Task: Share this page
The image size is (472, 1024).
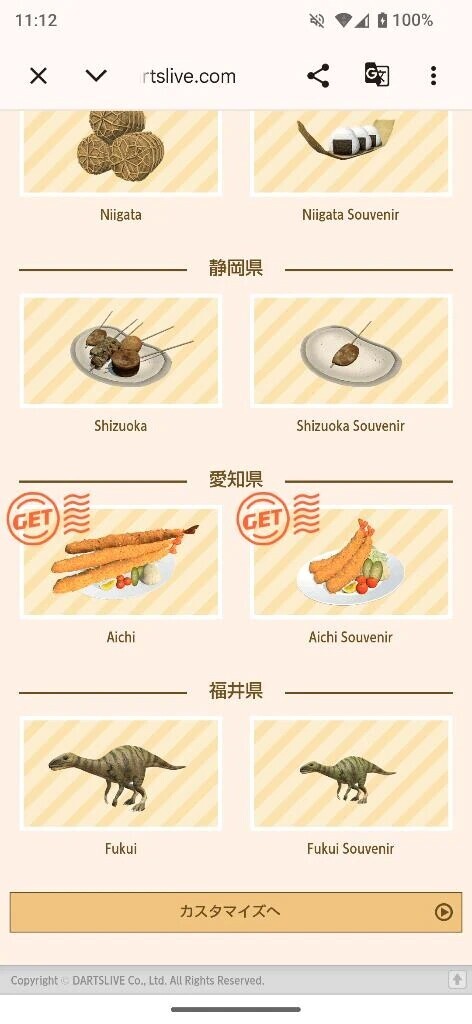Action: [x=318, y=76]
